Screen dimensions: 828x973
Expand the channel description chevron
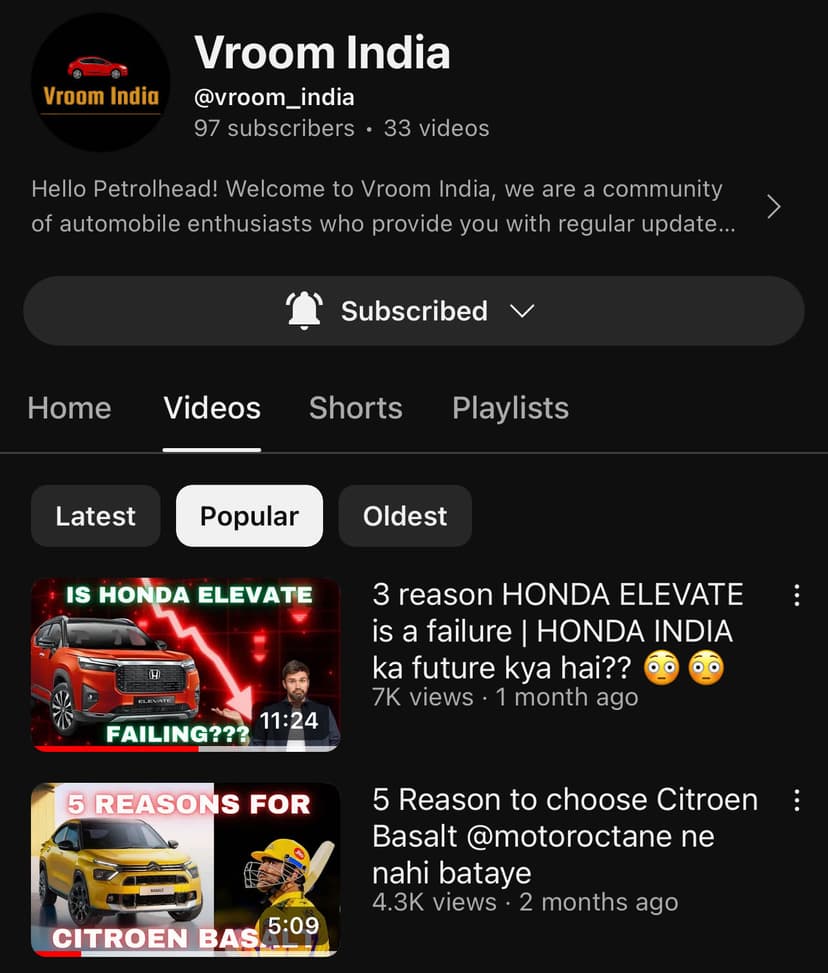coord(773,207)
